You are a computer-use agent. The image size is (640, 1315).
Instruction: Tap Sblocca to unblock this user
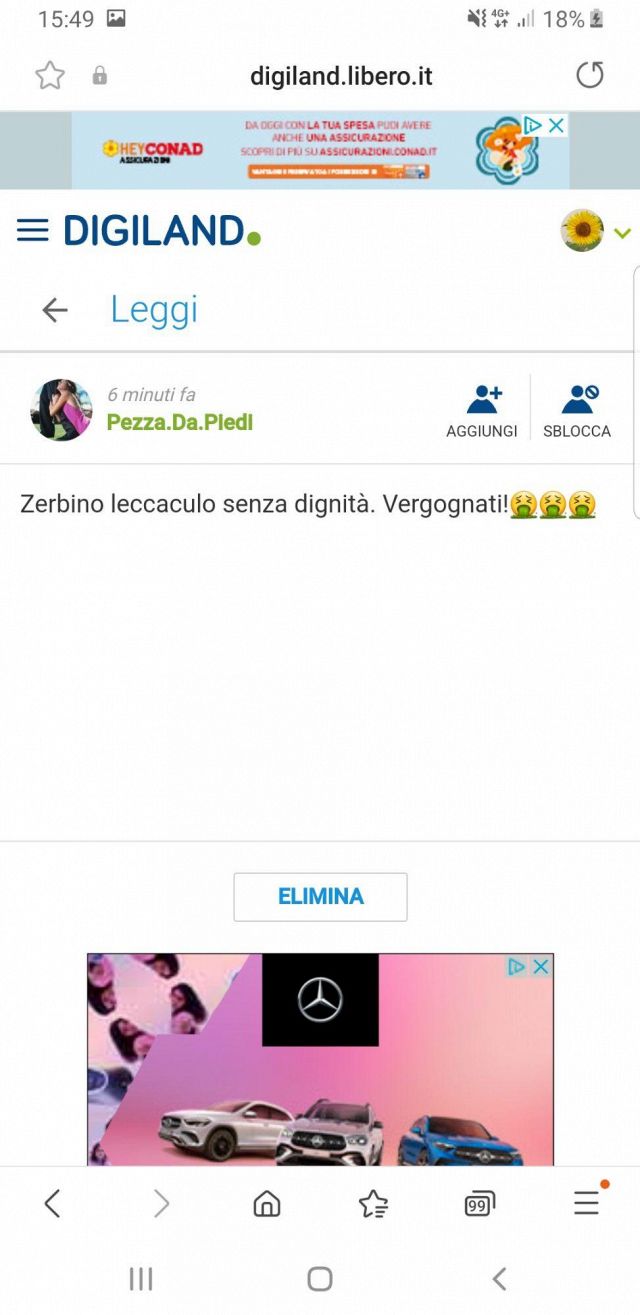(577, 411)
